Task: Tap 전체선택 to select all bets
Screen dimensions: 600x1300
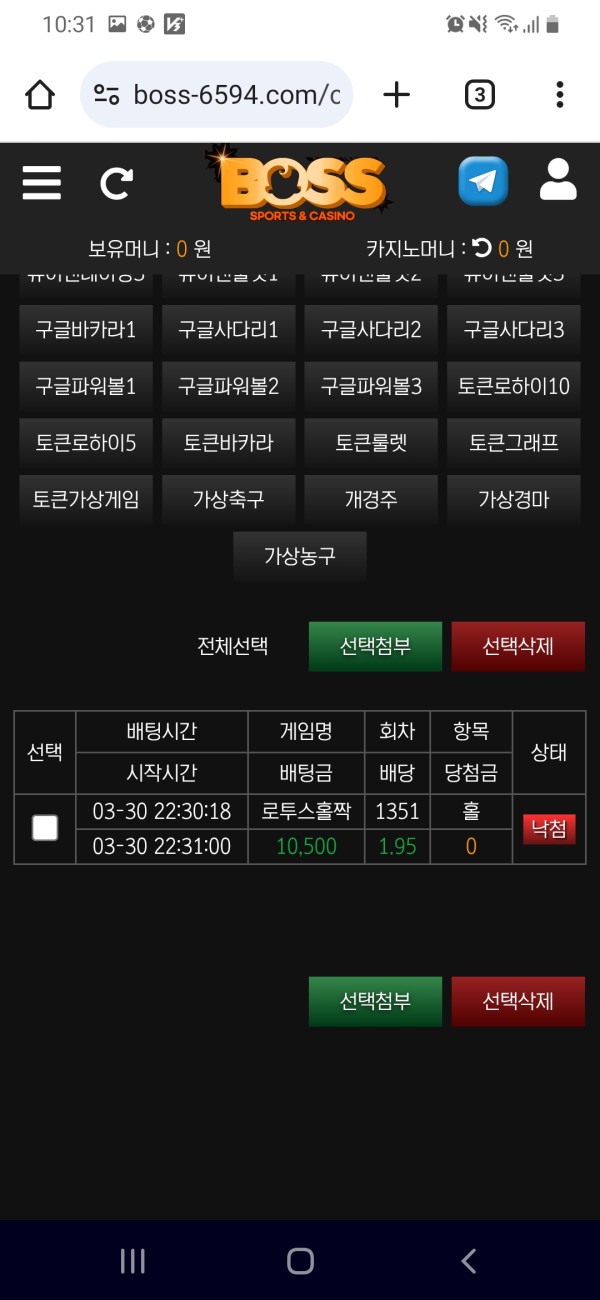Action: point(232,646)
